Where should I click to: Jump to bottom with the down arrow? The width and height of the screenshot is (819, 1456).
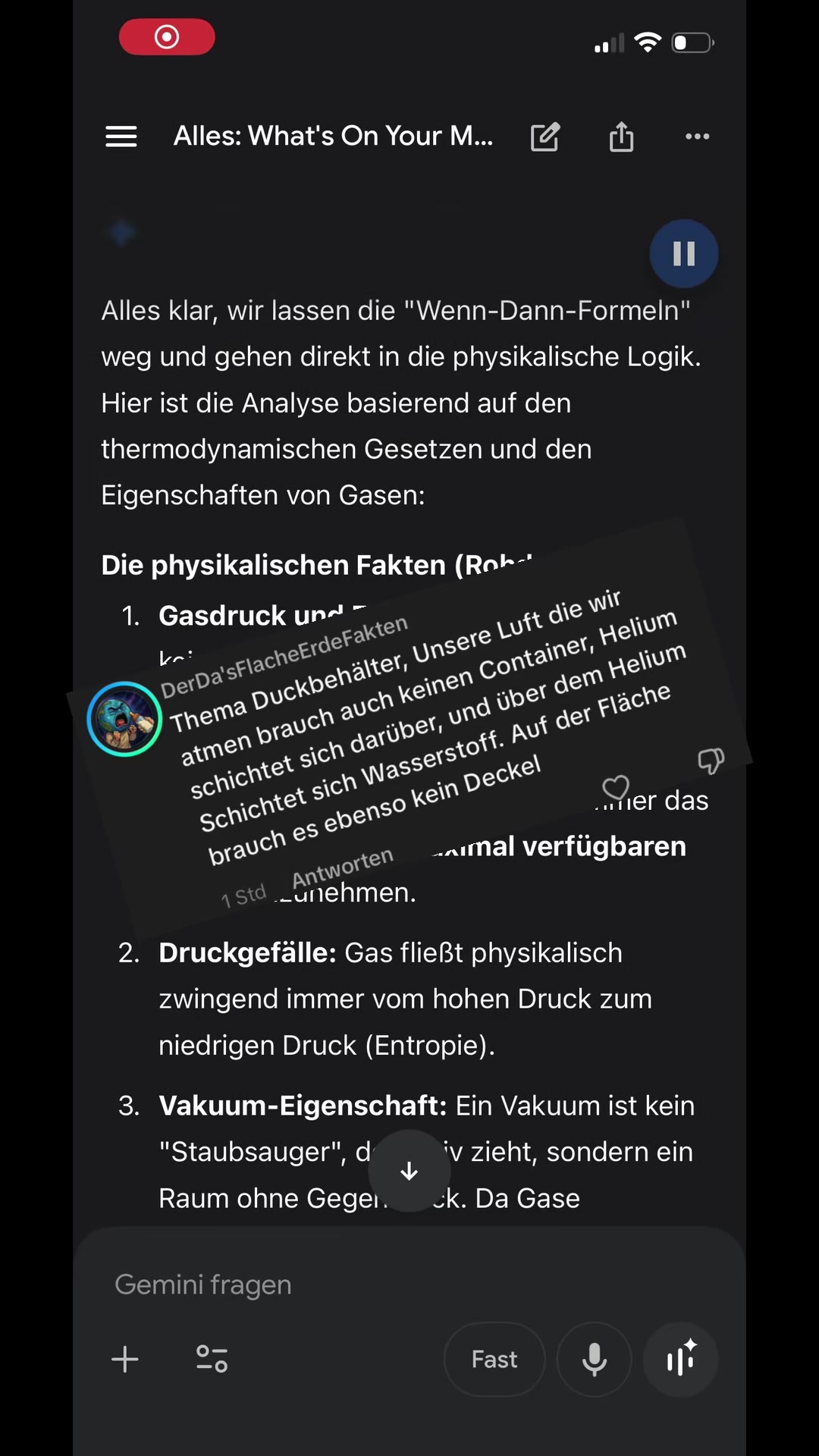click(409, 1171)
